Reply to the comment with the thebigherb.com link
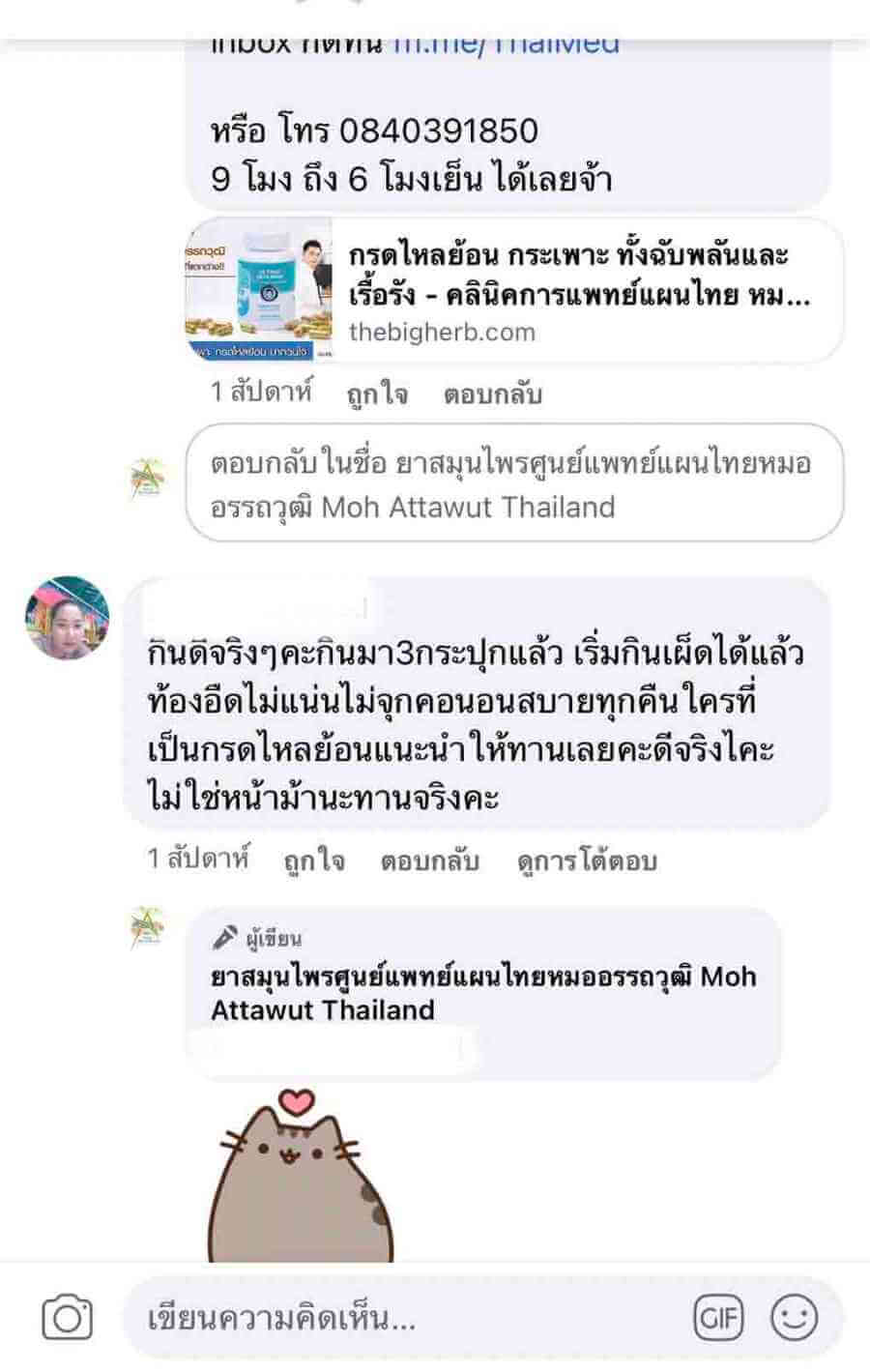Screen dimensions: 870x1372 tap(492, 394)
